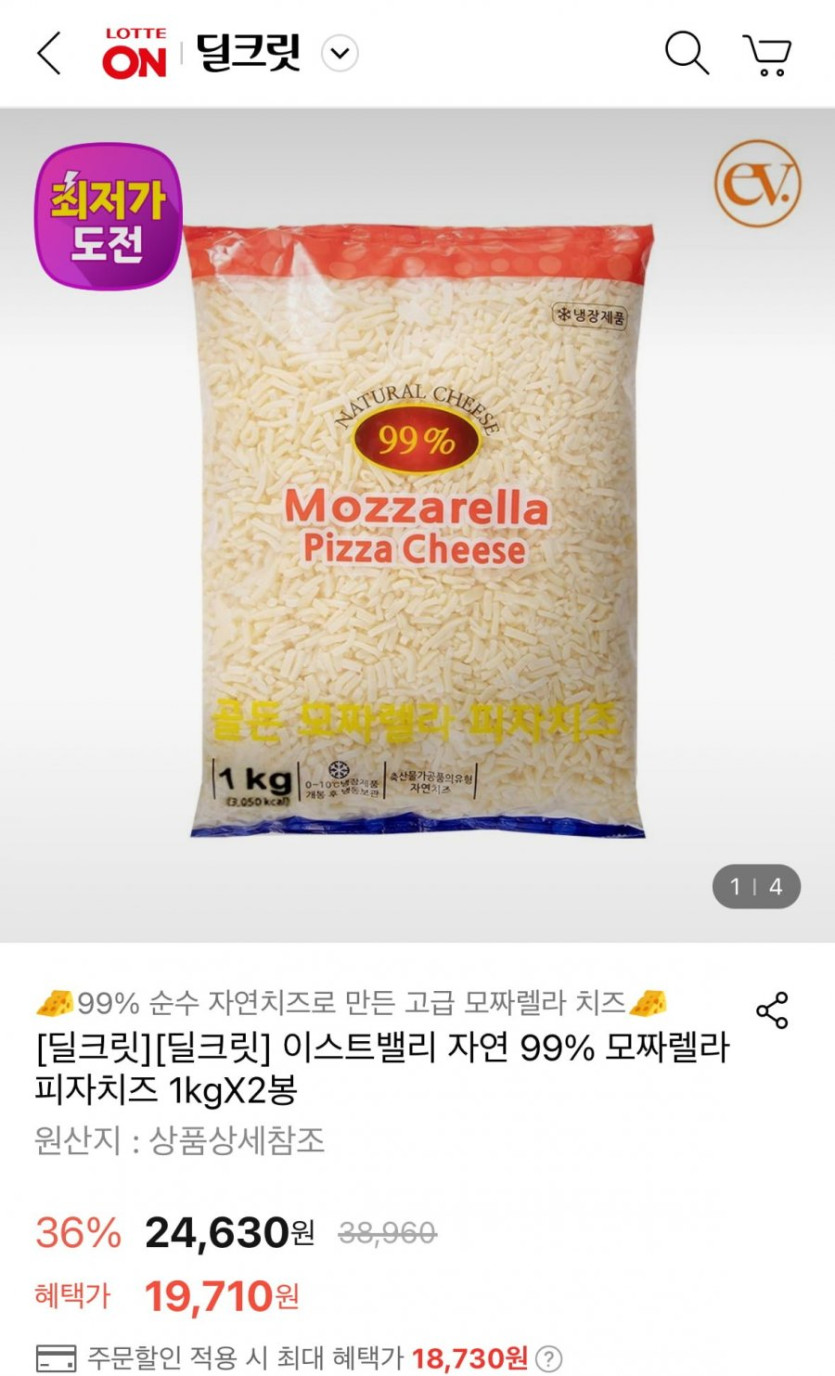Open the shopping cart

(x=767, y=54)
